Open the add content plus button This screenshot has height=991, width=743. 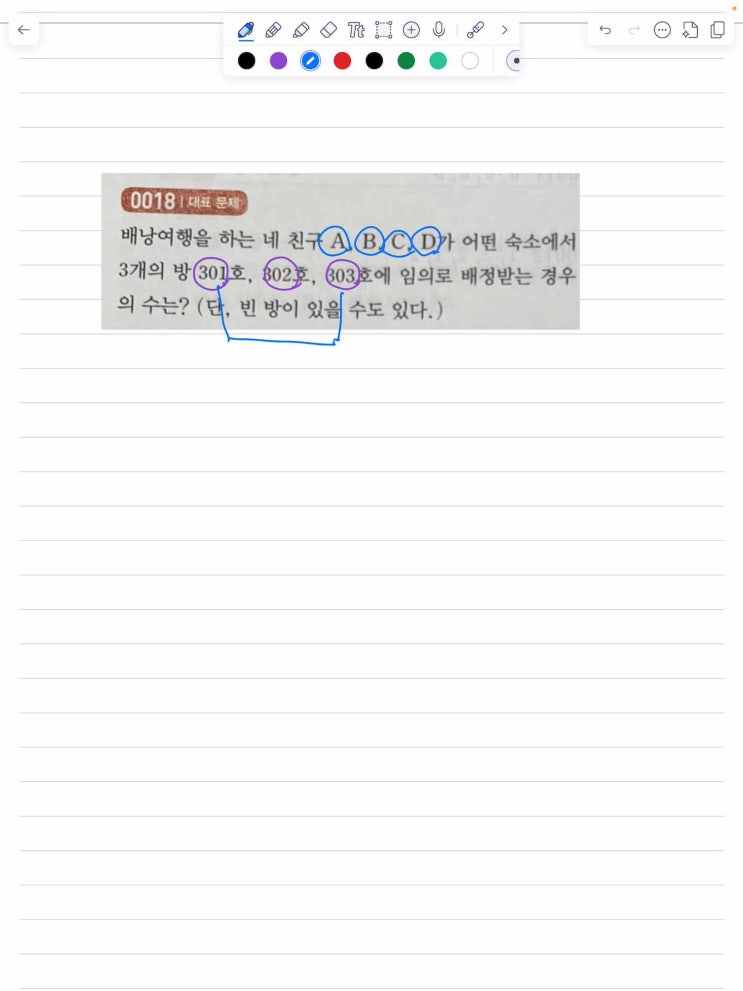coord(411,30)
